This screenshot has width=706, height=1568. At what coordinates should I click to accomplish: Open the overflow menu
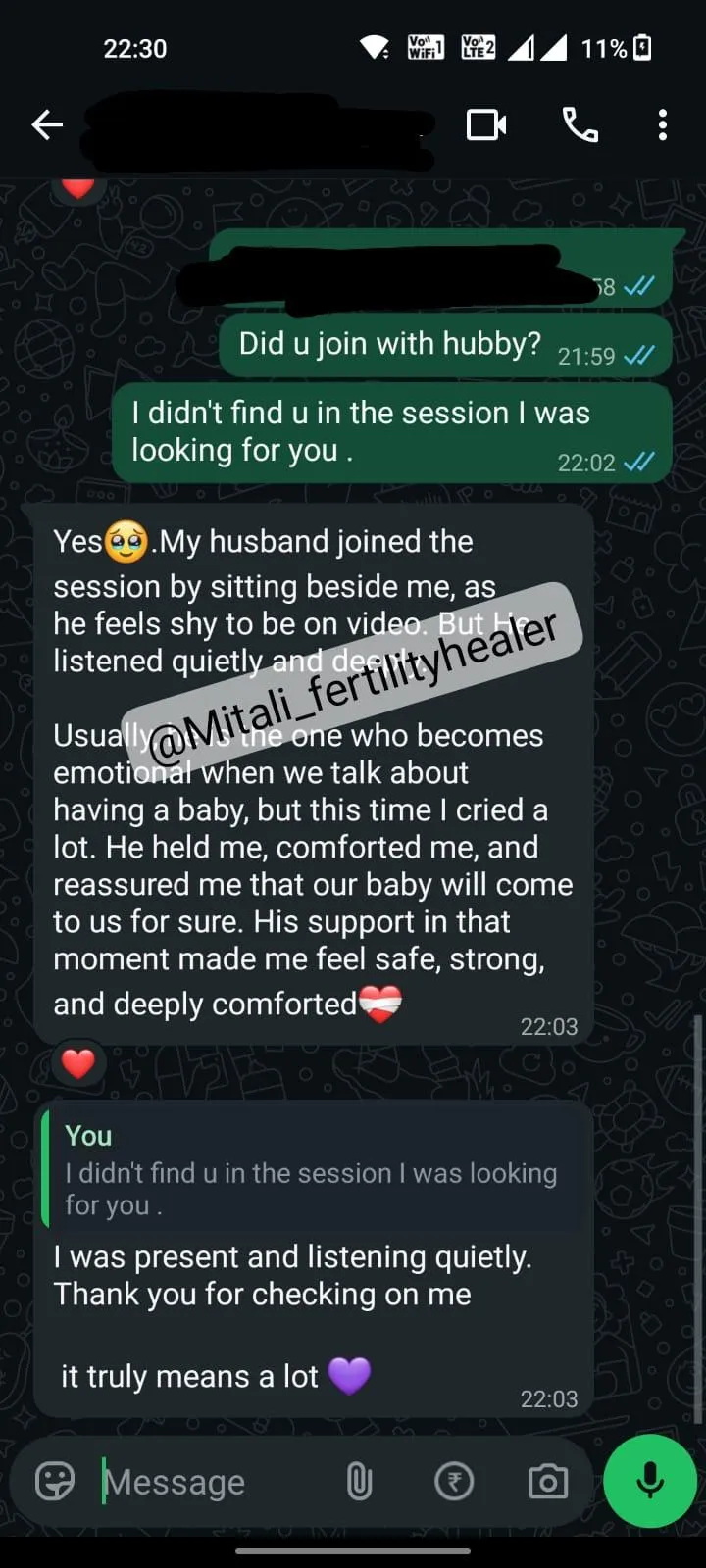coord(663,124)
